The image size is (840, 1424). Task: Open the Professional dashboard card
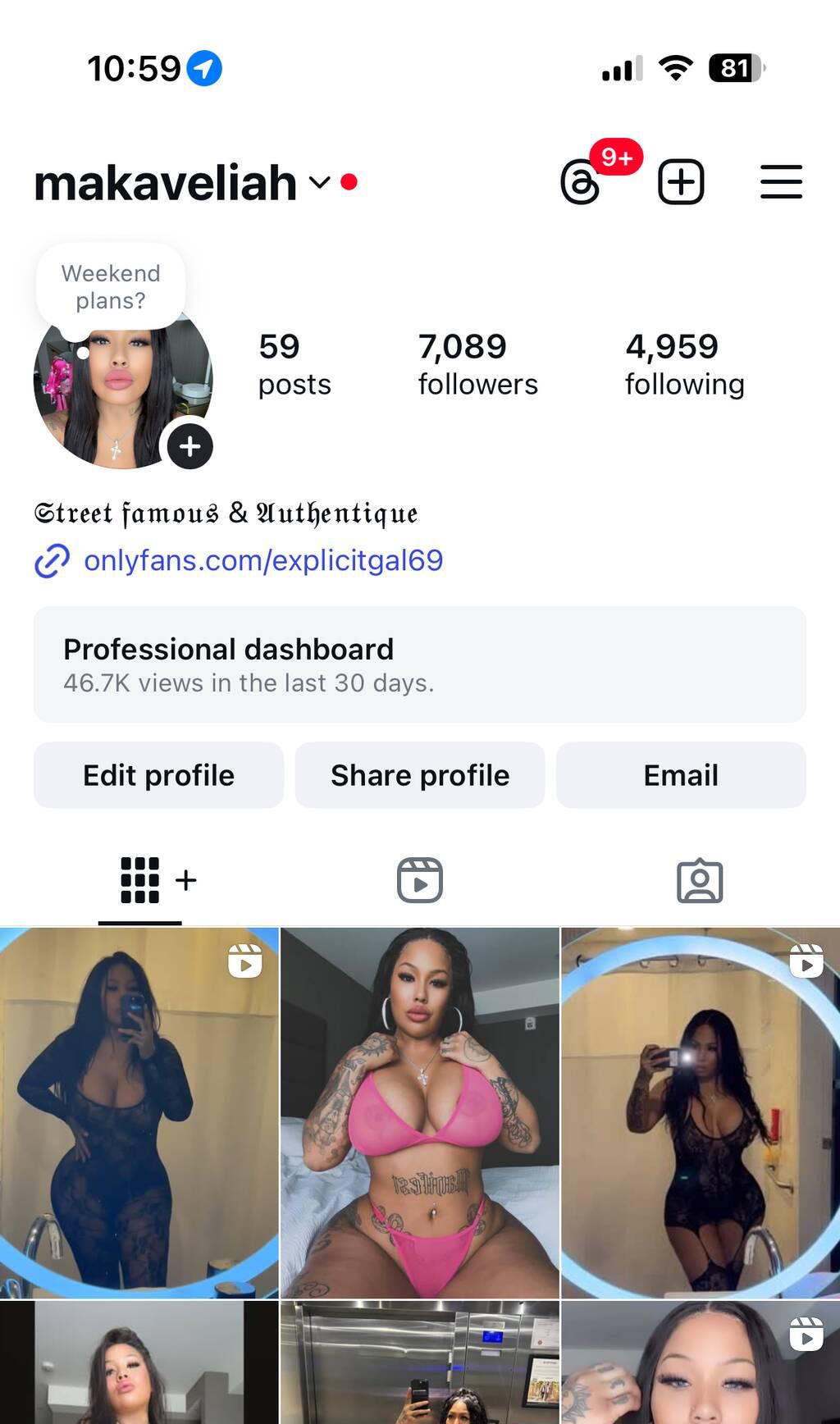click(420, 664)
